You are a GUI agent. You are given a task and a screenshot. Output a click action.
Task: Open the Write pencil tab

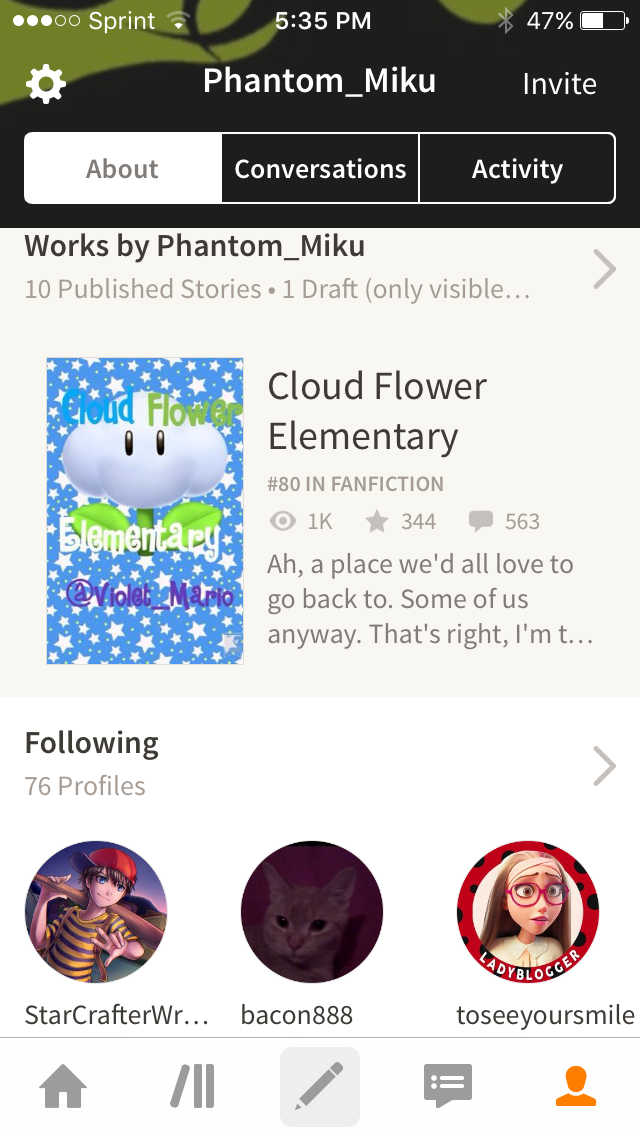[x=320, y=1087]
